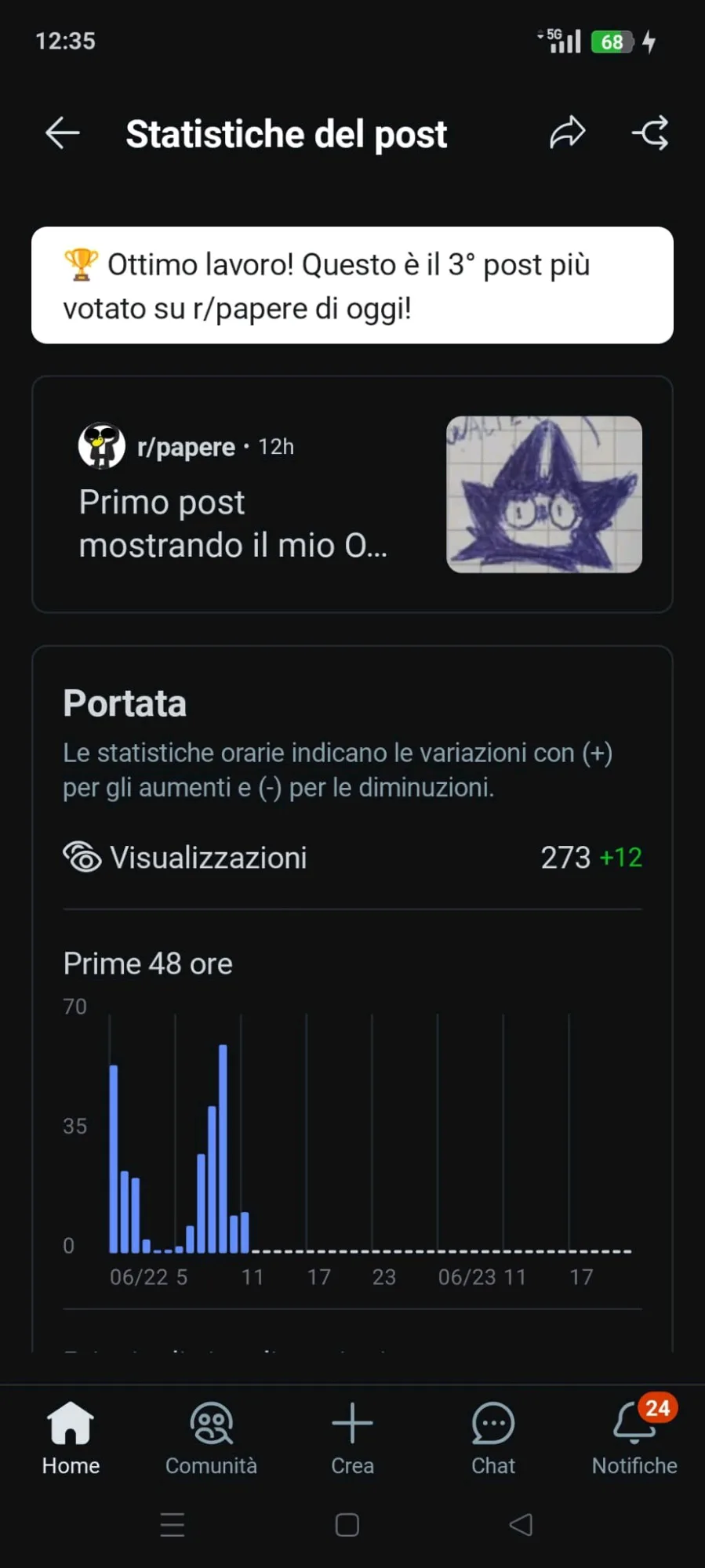This screenshot has width=705, height=1568.
Task: Open the Comunità tab
Action: [211, 1439]
